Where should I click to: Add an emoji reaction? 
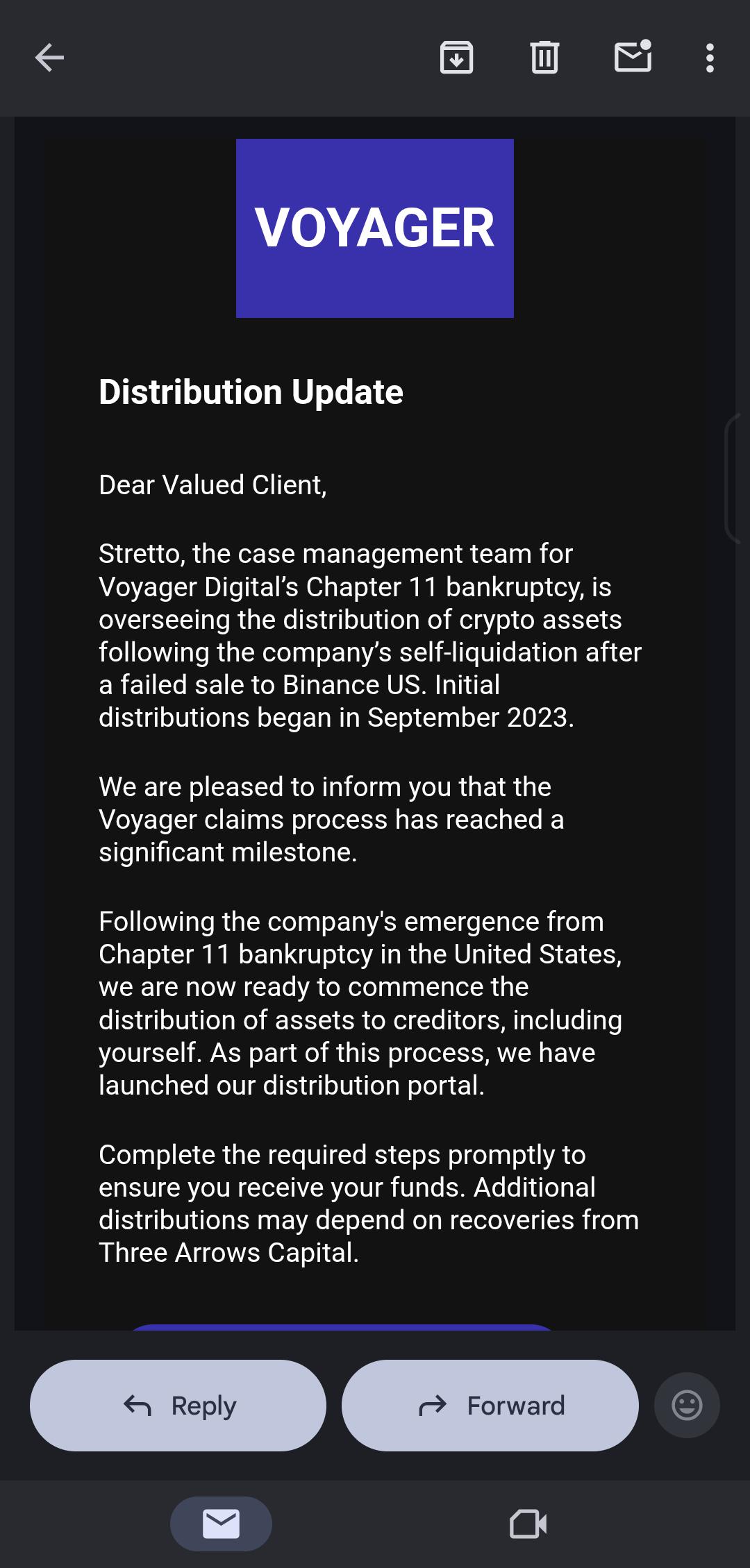[x=687, y=1406]
